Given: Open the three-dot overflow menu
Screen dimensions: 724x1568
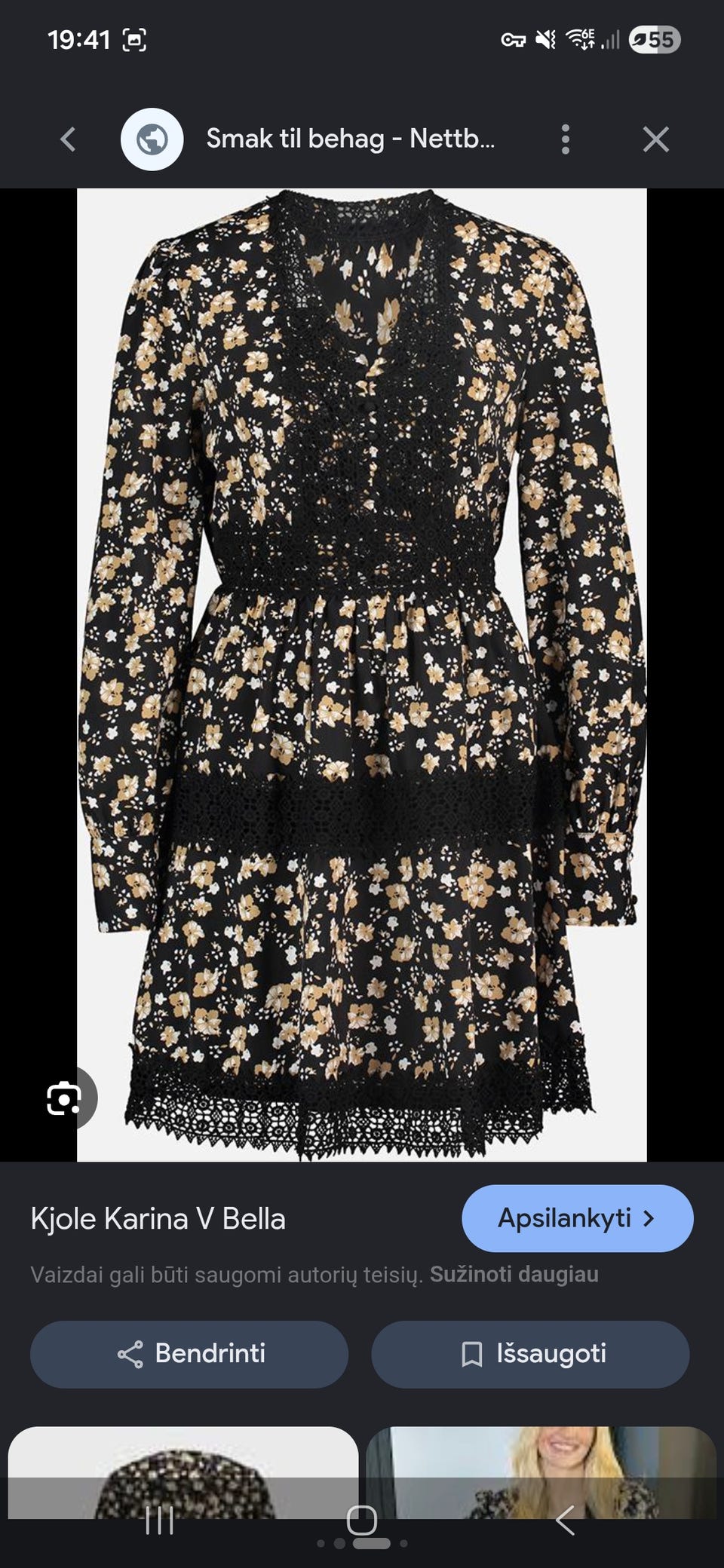Looking at the screenshot, I should tap(565, 139).
